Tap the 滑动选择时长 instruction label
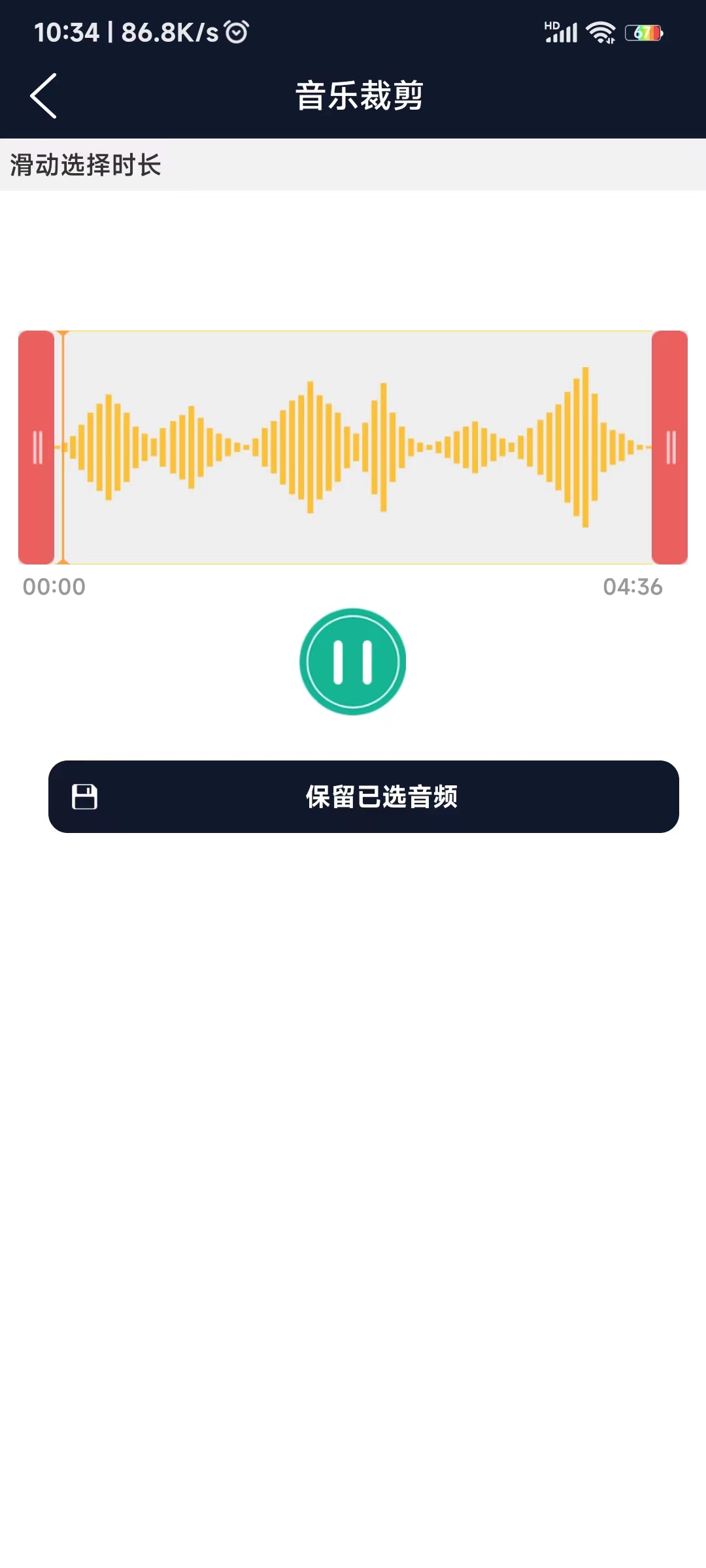 [x=85, y=164]
